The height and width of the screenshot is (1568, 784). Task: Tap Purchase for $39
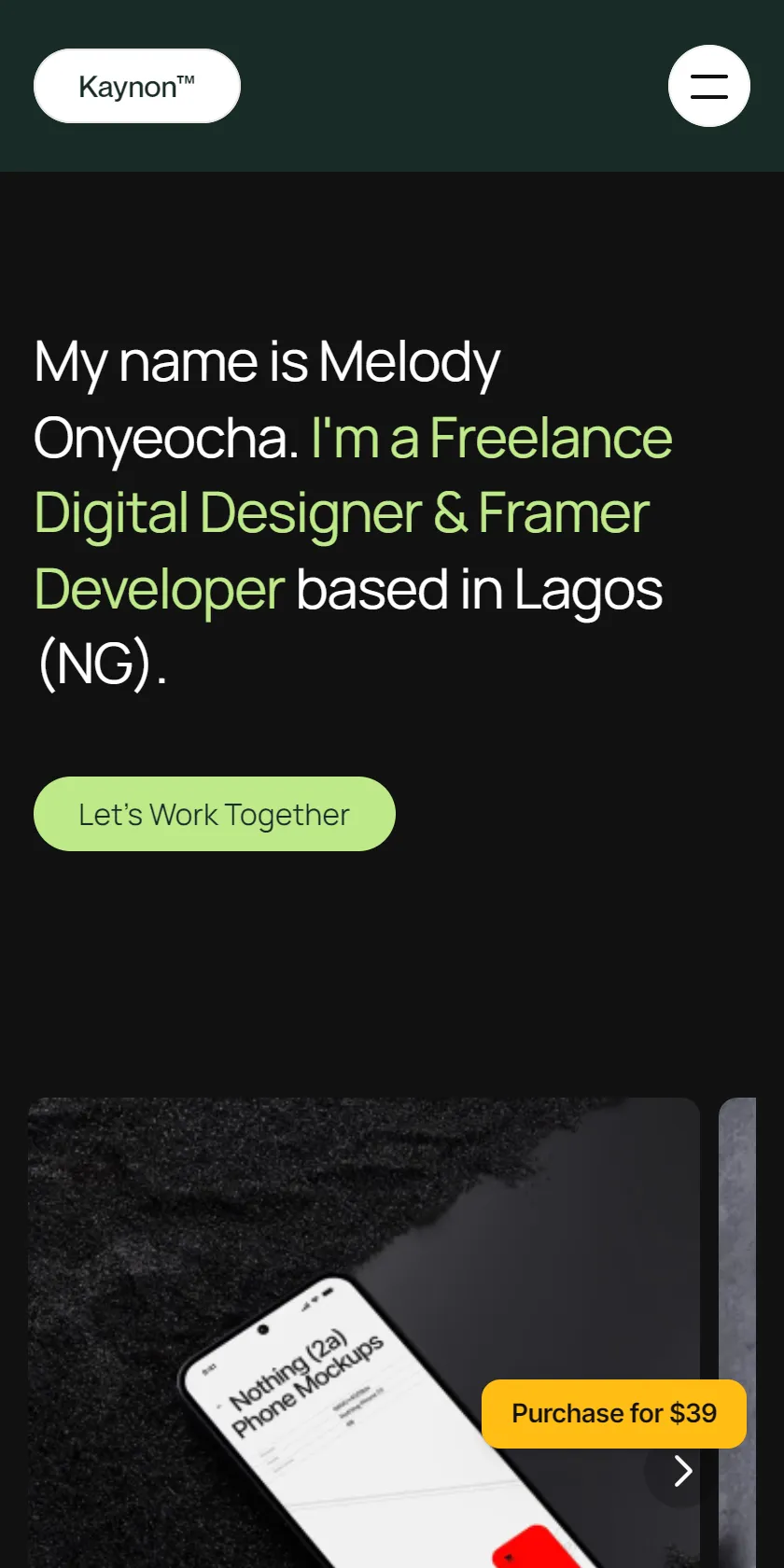(x=614, y=1414)
